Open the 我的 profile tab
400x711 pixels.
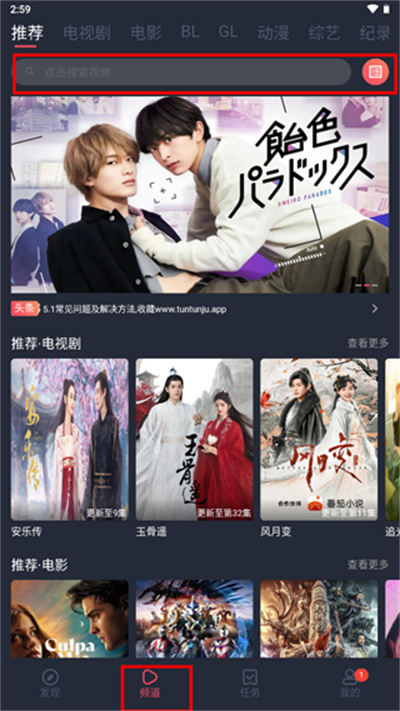(x=351, y=684)
